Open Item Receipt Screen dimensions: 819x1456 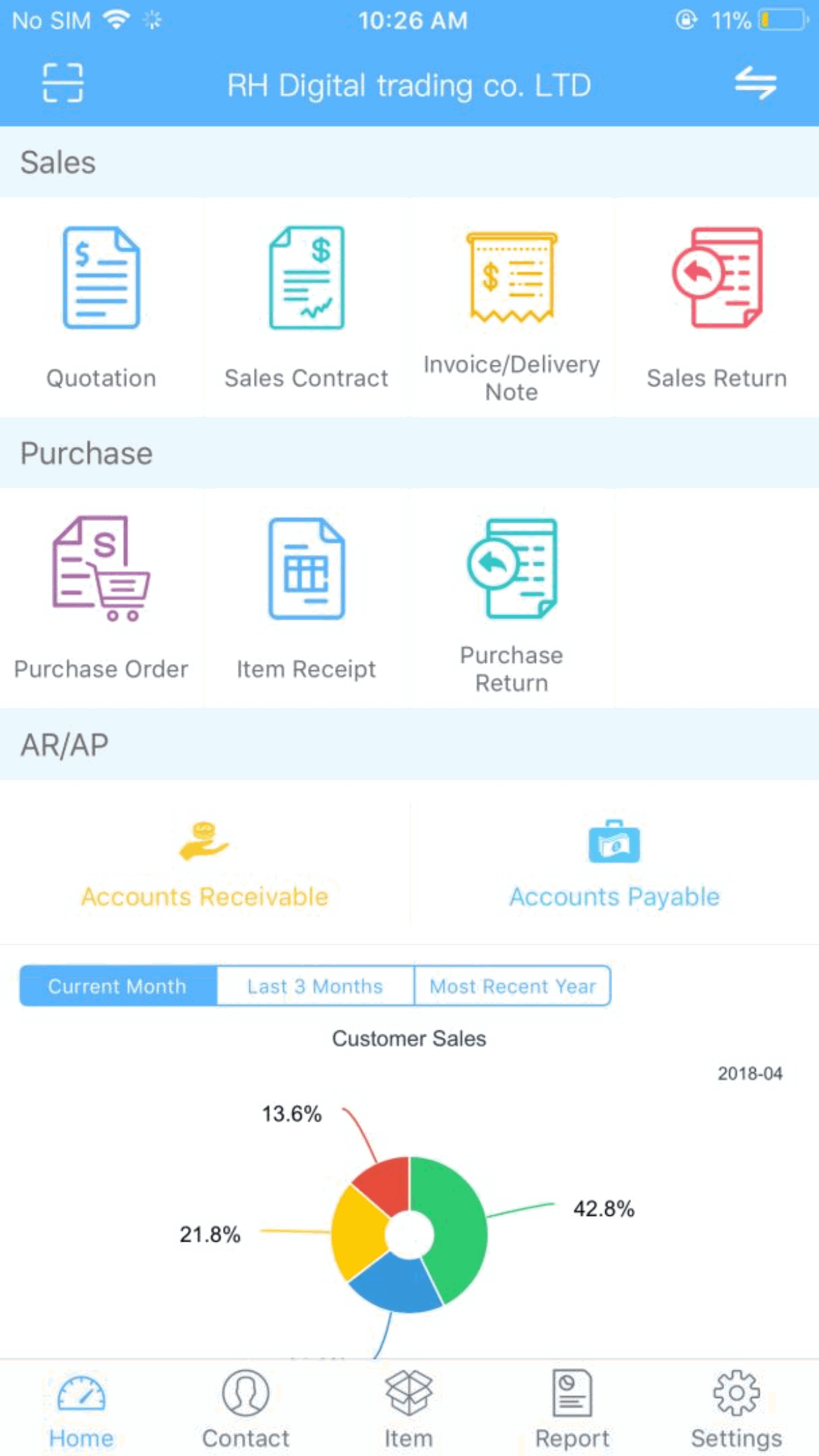coord(307,597)
